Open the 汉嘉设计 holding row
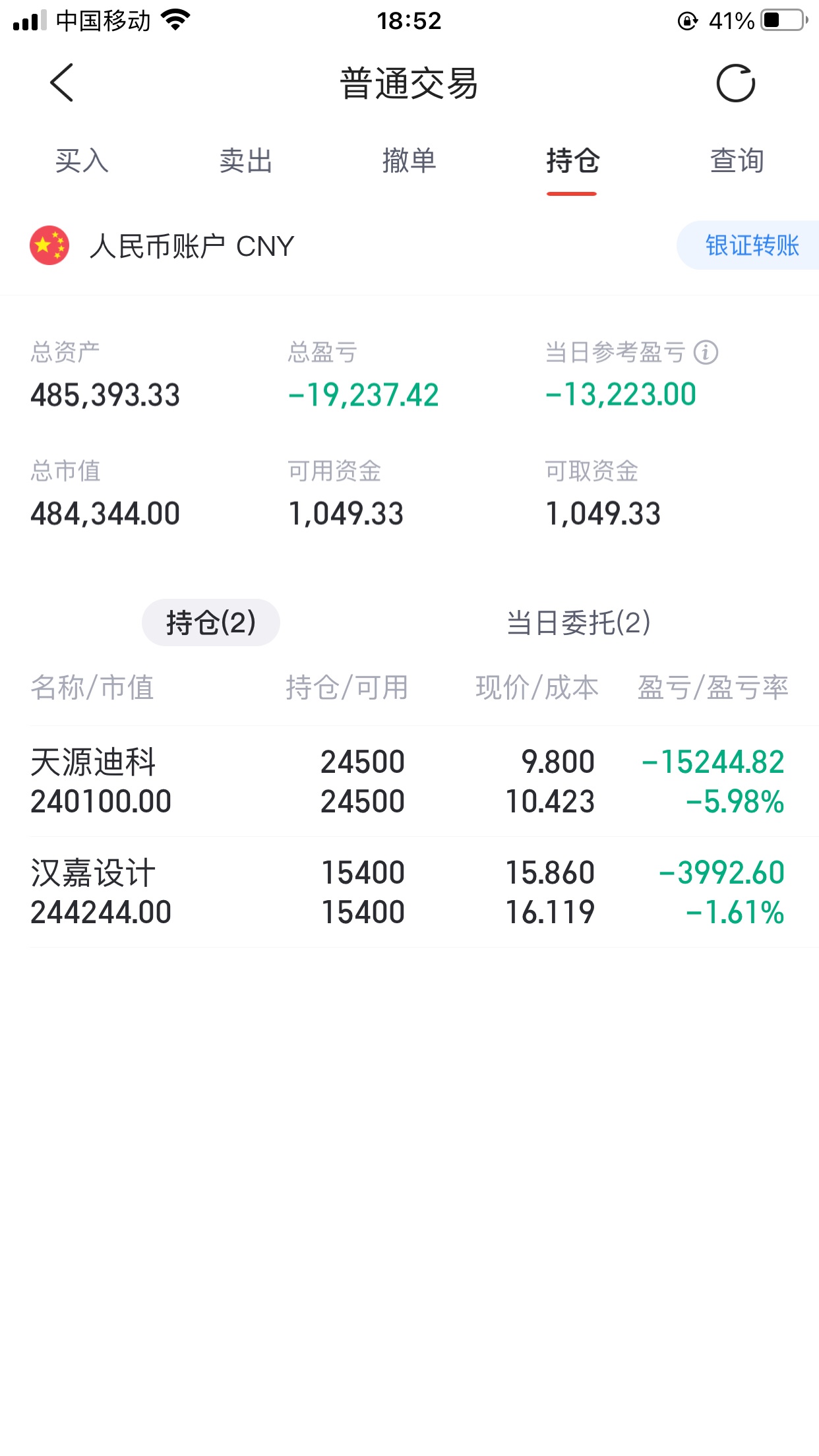 click(409, 892)
